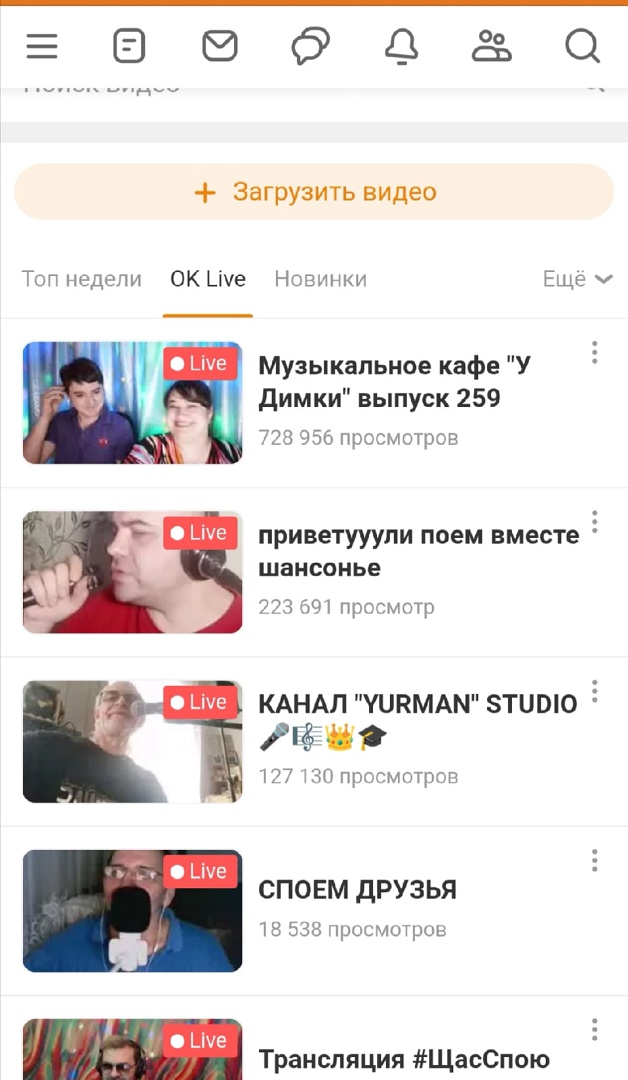Switch to the Новинки tab
The height and width of the screenshot is (1080, 628).
pos(320,279)
